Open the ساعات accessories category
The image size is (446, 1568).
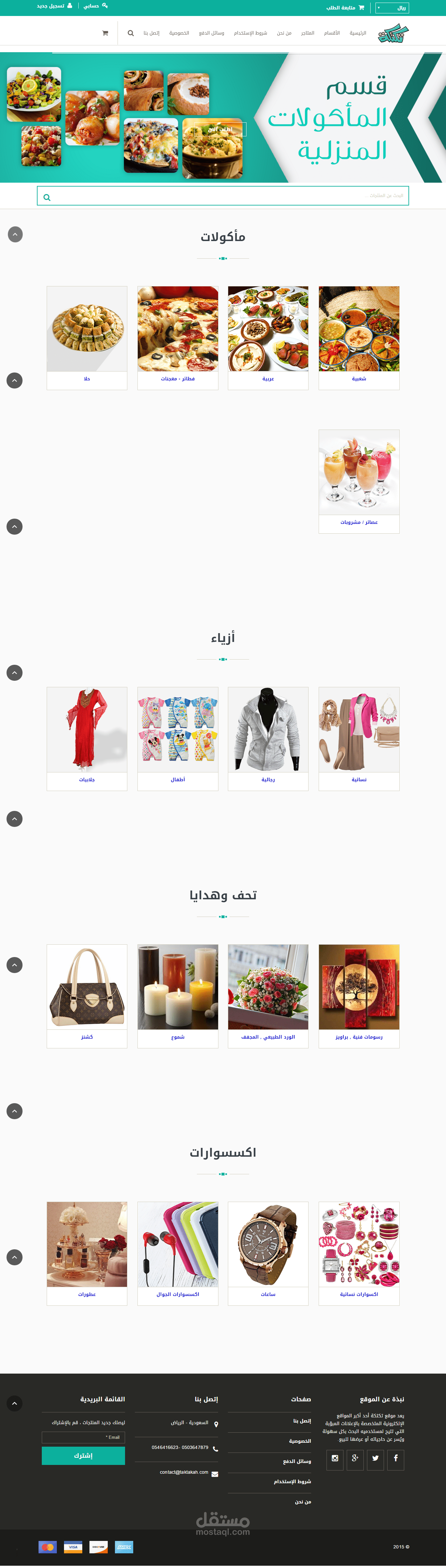click(268, 1253)
